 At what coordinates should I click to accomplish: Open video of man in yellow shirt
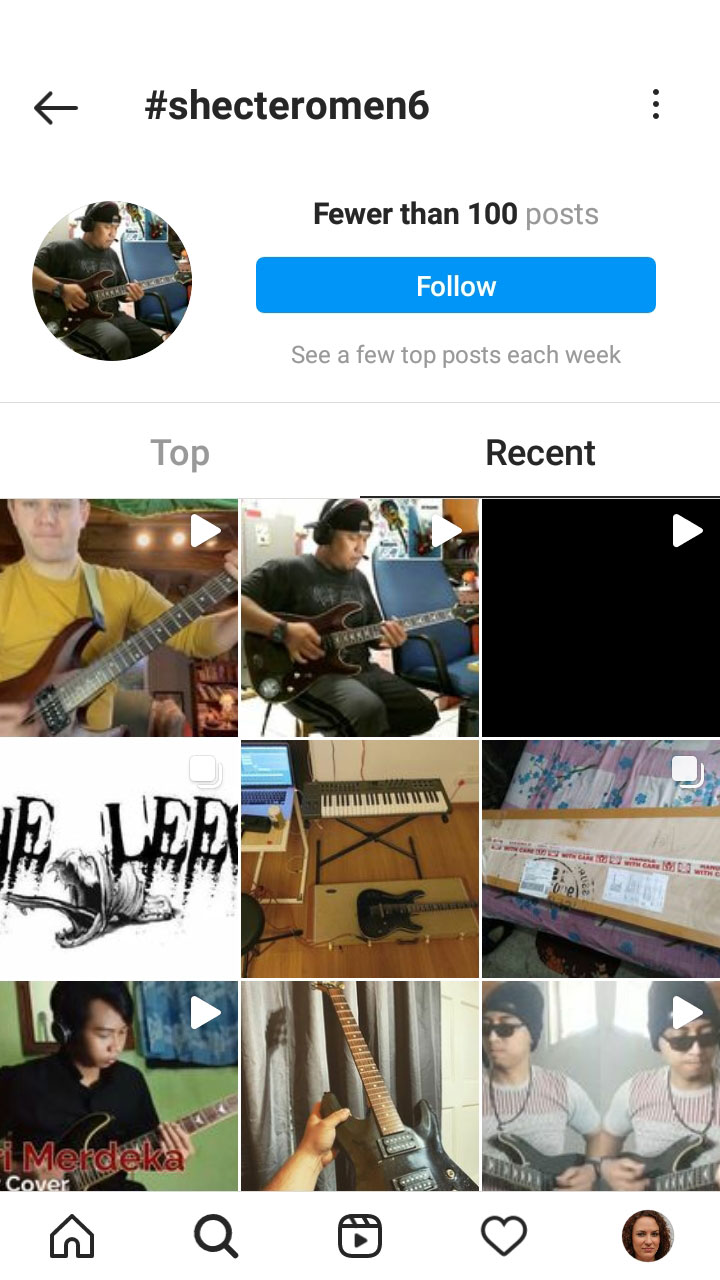tap(119, 618)
